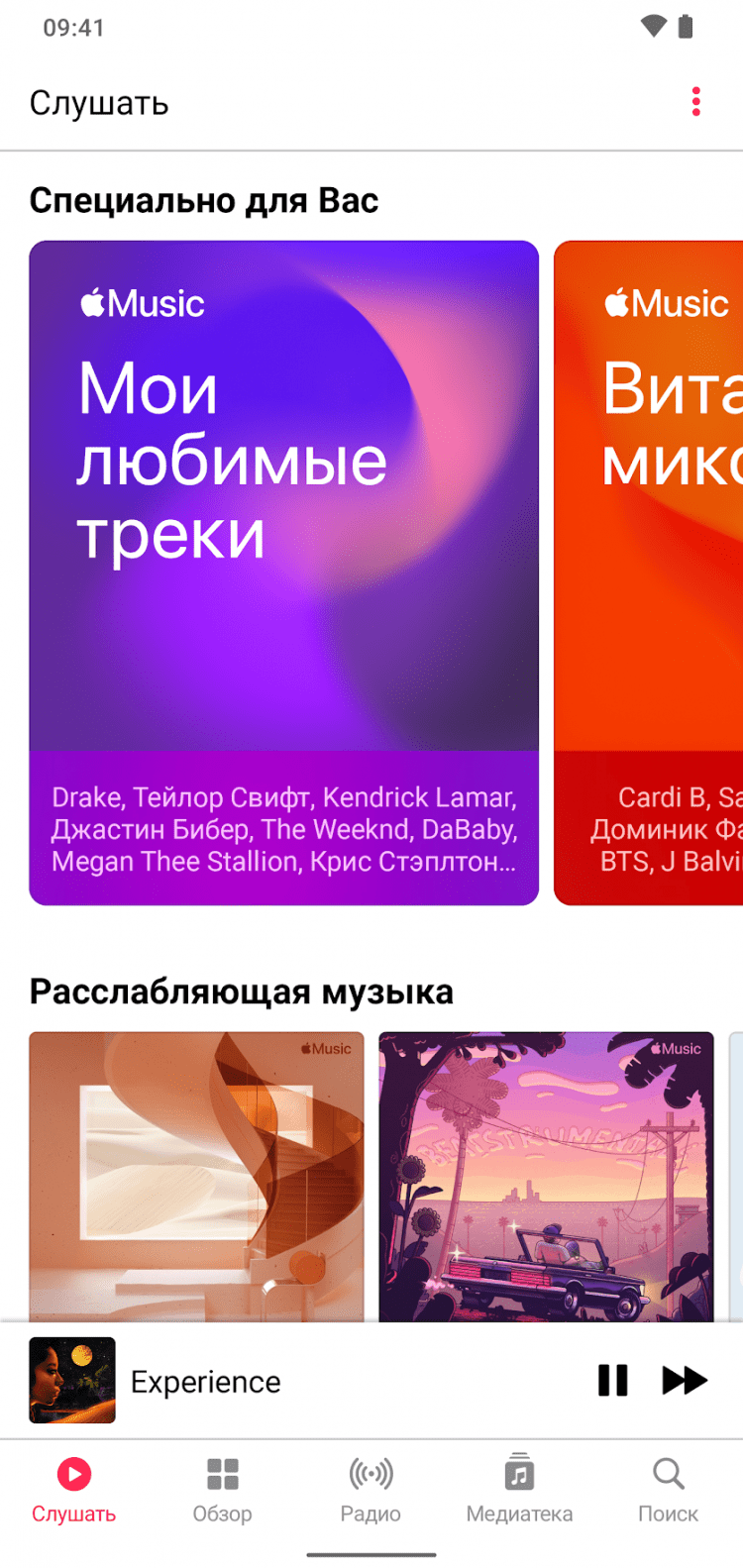This screenshot has width=743, height=1568.
Task: Switch to the Радио tab
Action: click(x=371, y=1489)
